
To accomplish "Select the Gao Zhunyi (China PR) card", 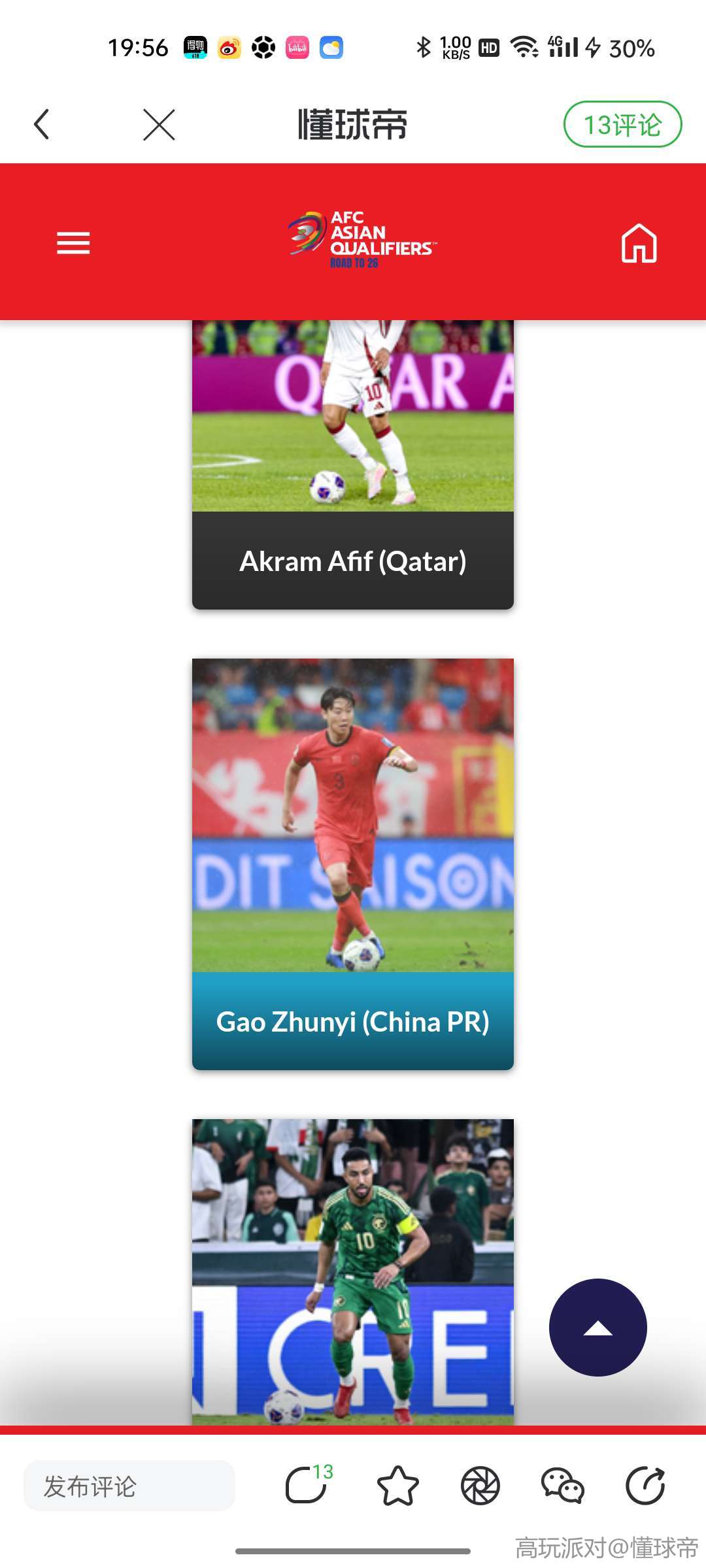I will [x=353, y=862].
